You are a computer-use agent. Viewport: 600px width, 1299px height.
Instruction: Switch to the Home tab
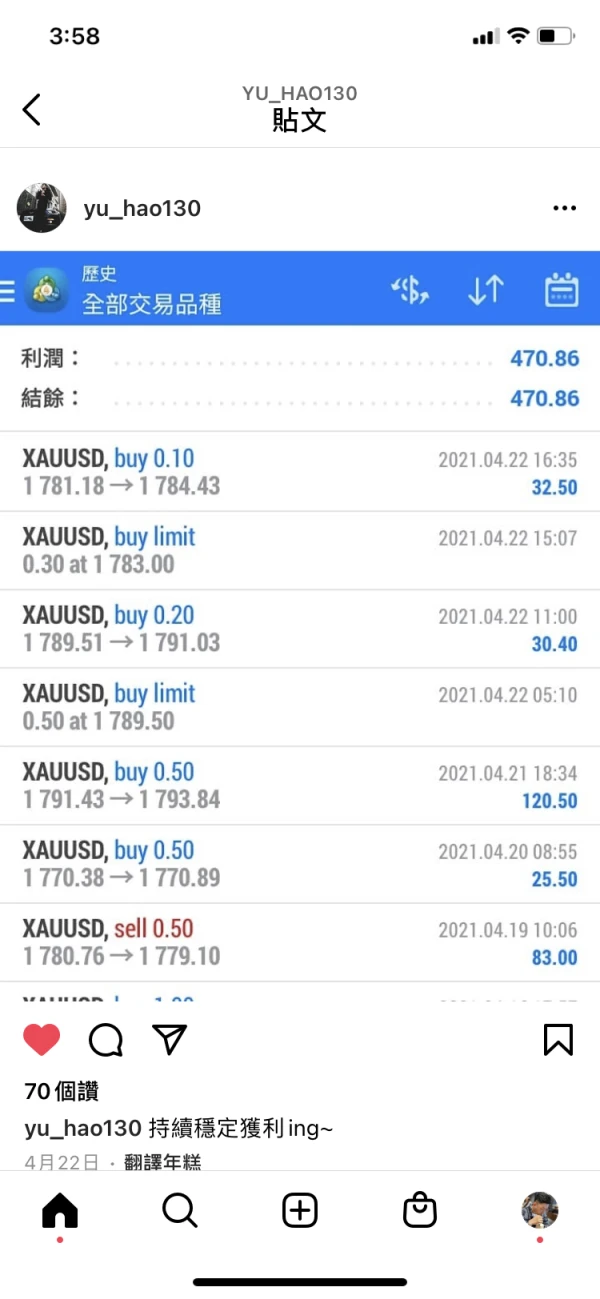tap(60, 1211)
